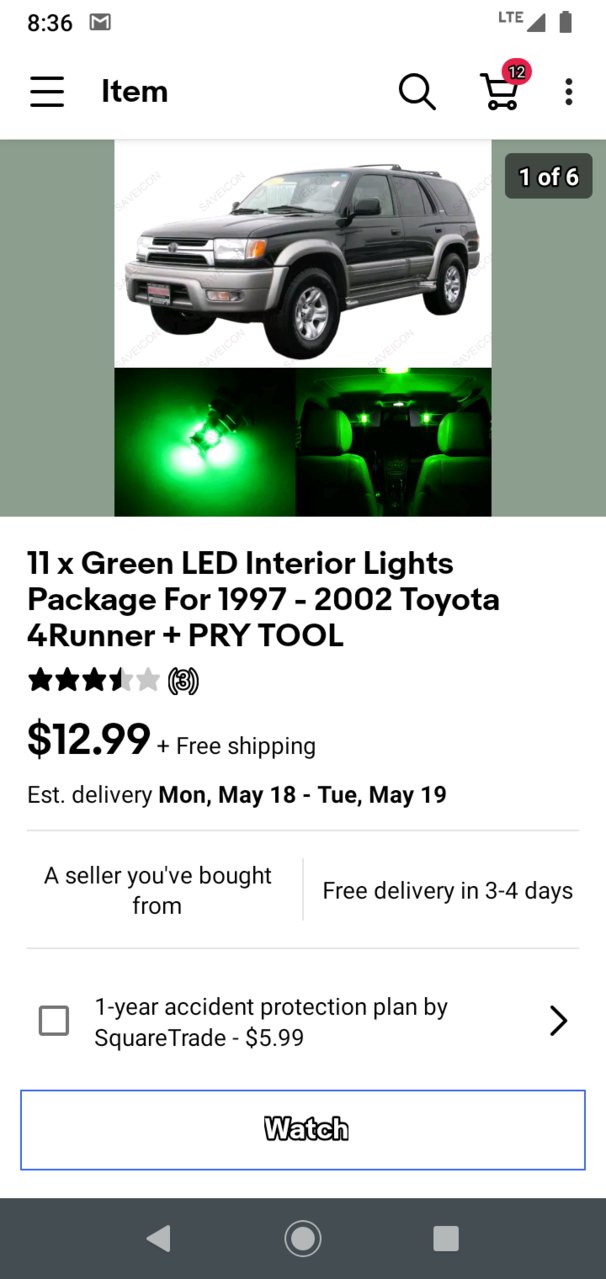Expand SquareTrade plan details chevron
This screenshot has width=606, height=1279.
click(558, 1021)
